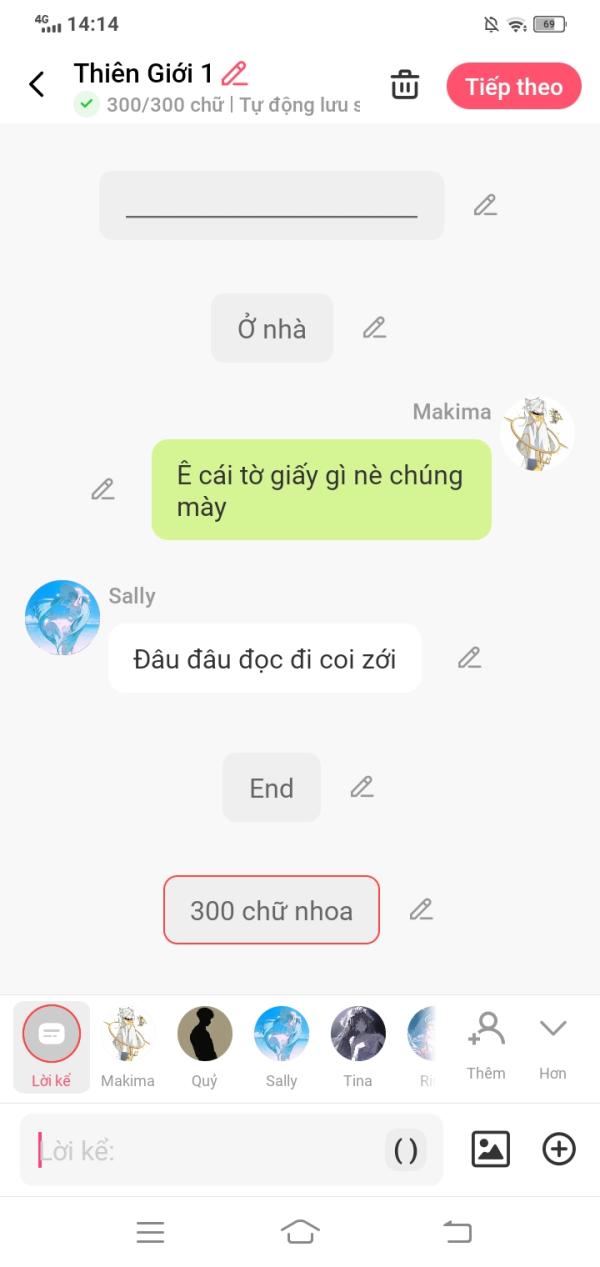Edit the Ở nhà narration block
600x1267 pixels.
(374, 328)
